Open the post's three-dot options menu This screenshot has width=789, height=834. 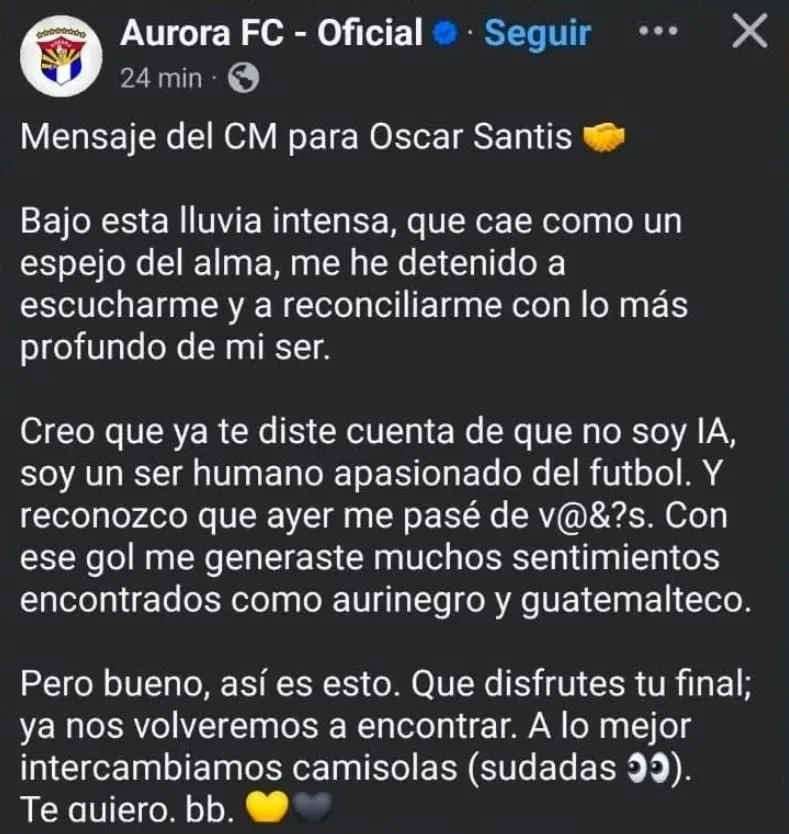coord(658,32)
